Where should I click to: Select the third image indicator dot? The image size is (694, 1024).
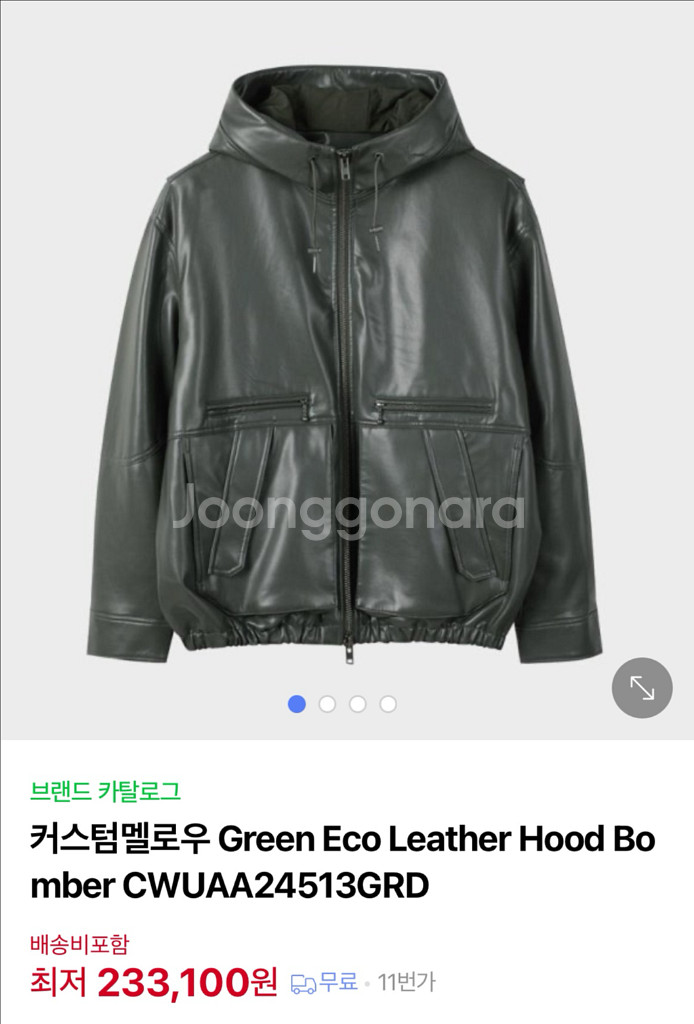358,704
